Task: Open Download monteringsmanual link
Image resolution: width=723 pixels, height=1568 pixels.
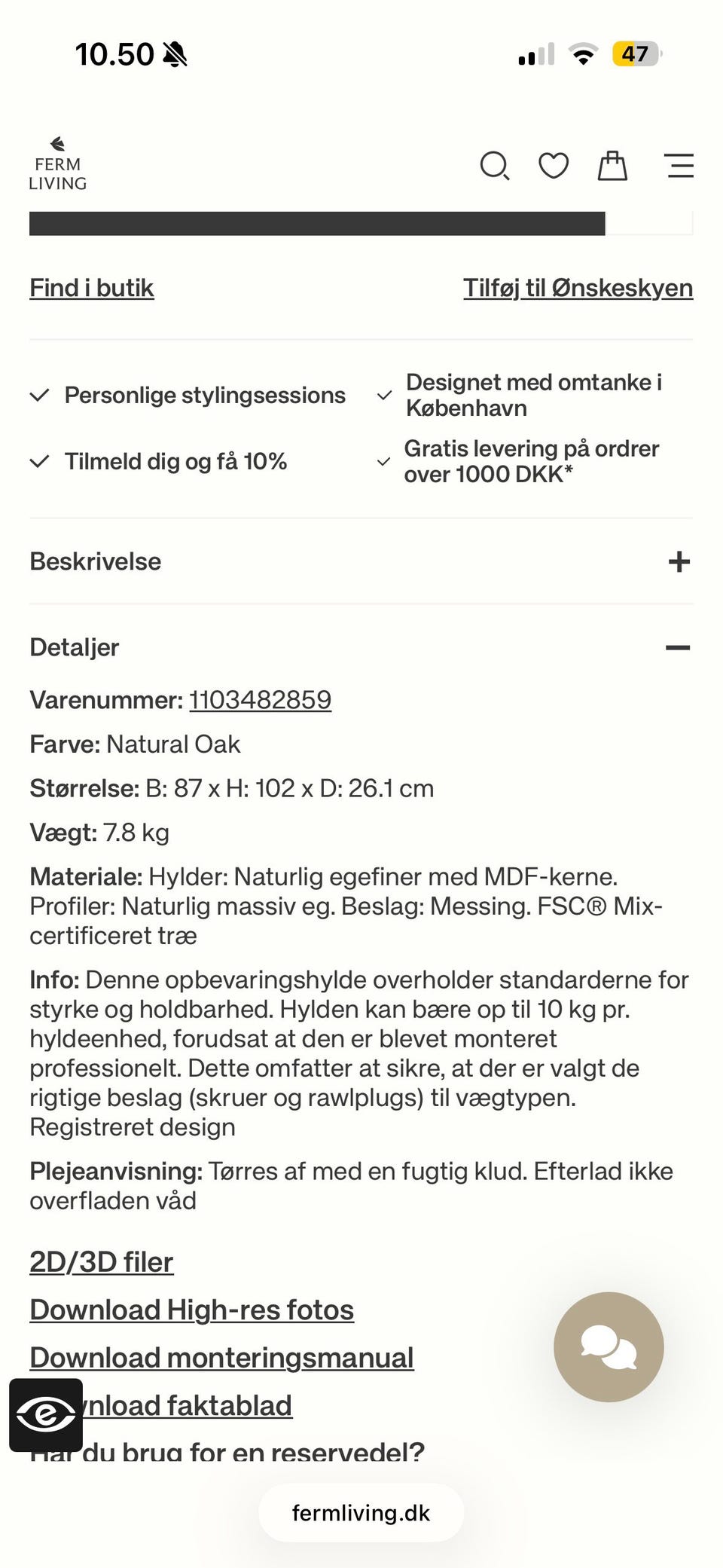Action: pos(221,1357)
